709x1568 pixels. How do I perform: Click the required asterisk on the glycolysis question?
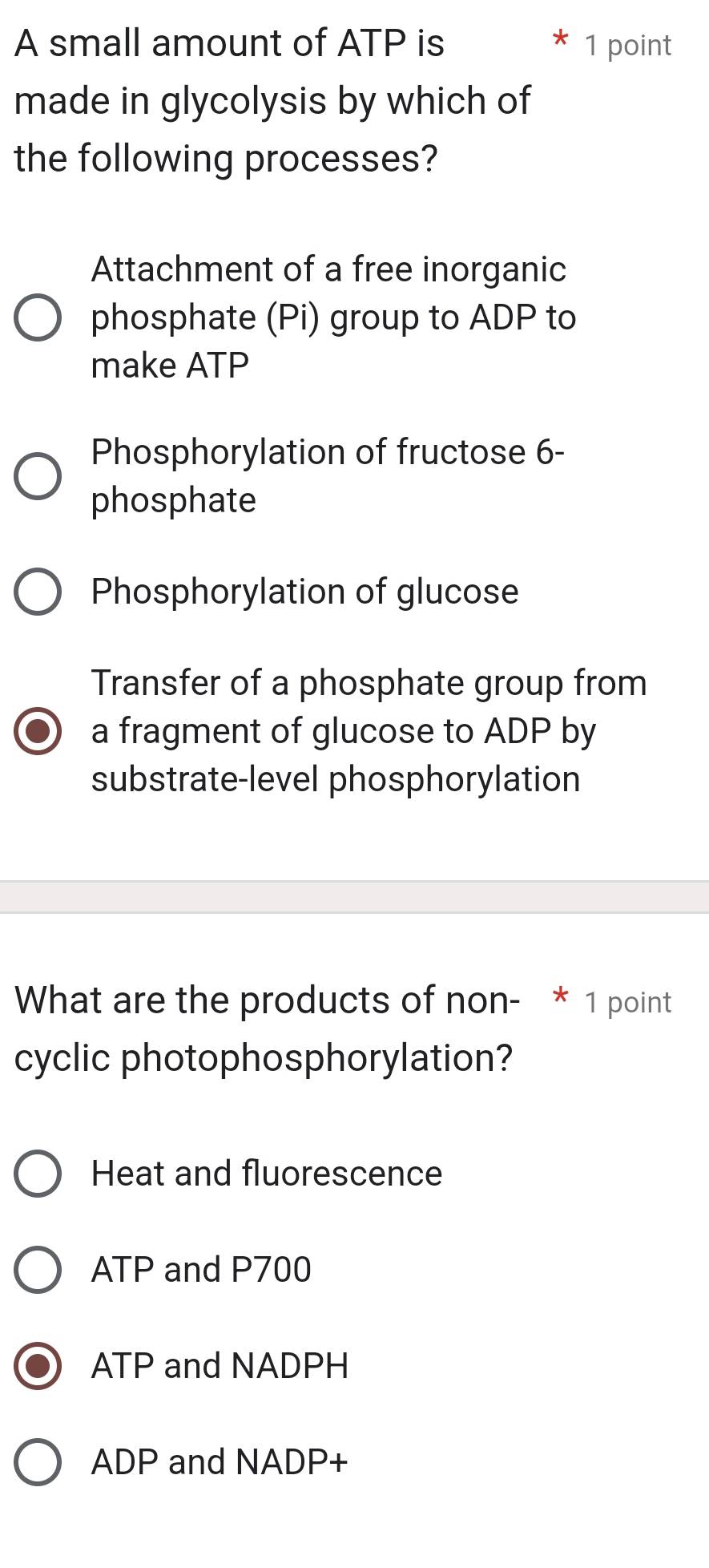(x=561, y=42)
